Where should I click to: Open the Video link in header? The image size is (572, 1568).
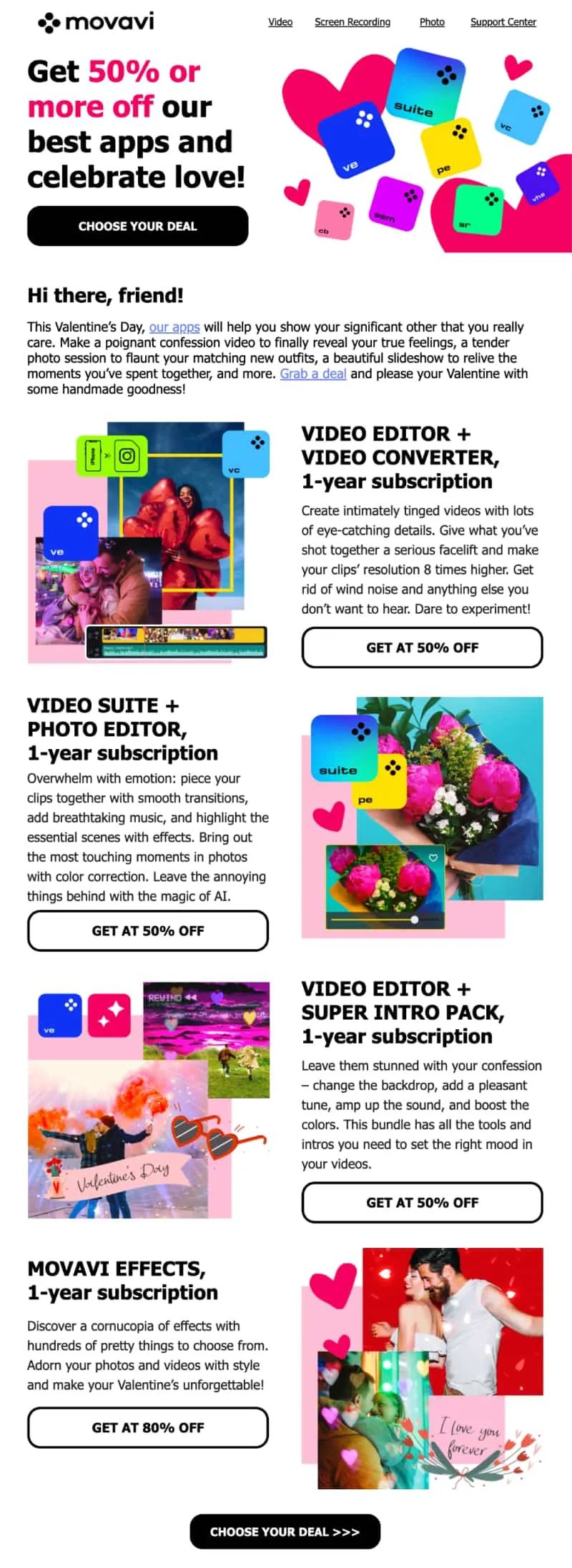point(280,22)
